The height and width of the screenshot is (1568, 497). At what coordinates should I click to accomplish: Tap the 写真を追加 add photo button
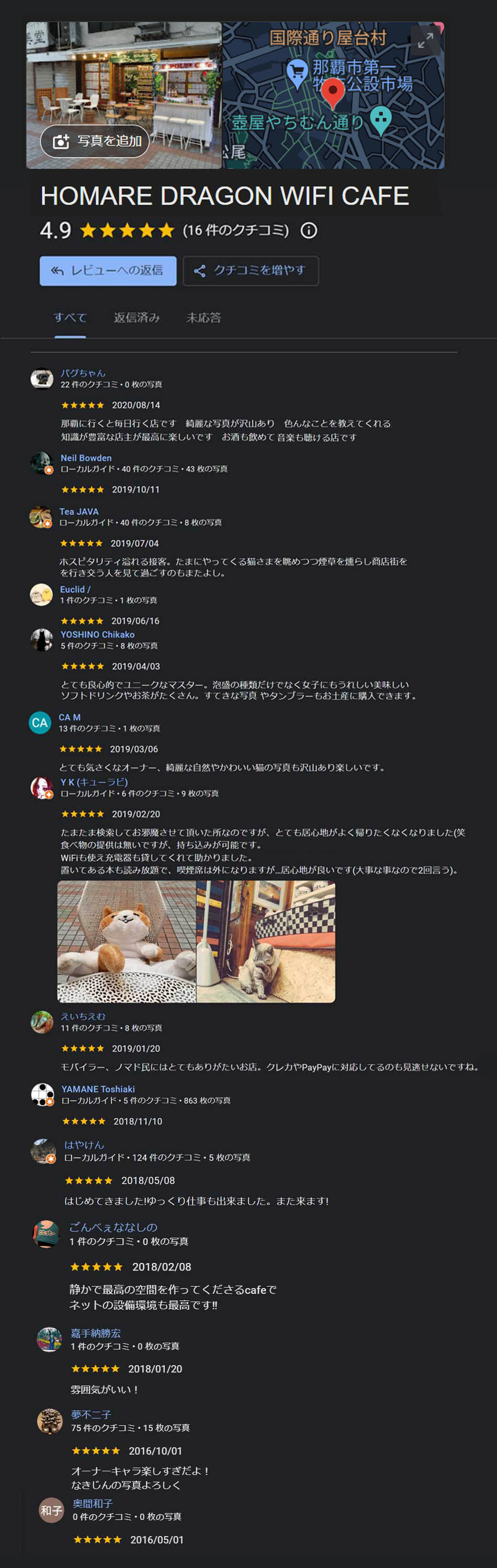95,141
